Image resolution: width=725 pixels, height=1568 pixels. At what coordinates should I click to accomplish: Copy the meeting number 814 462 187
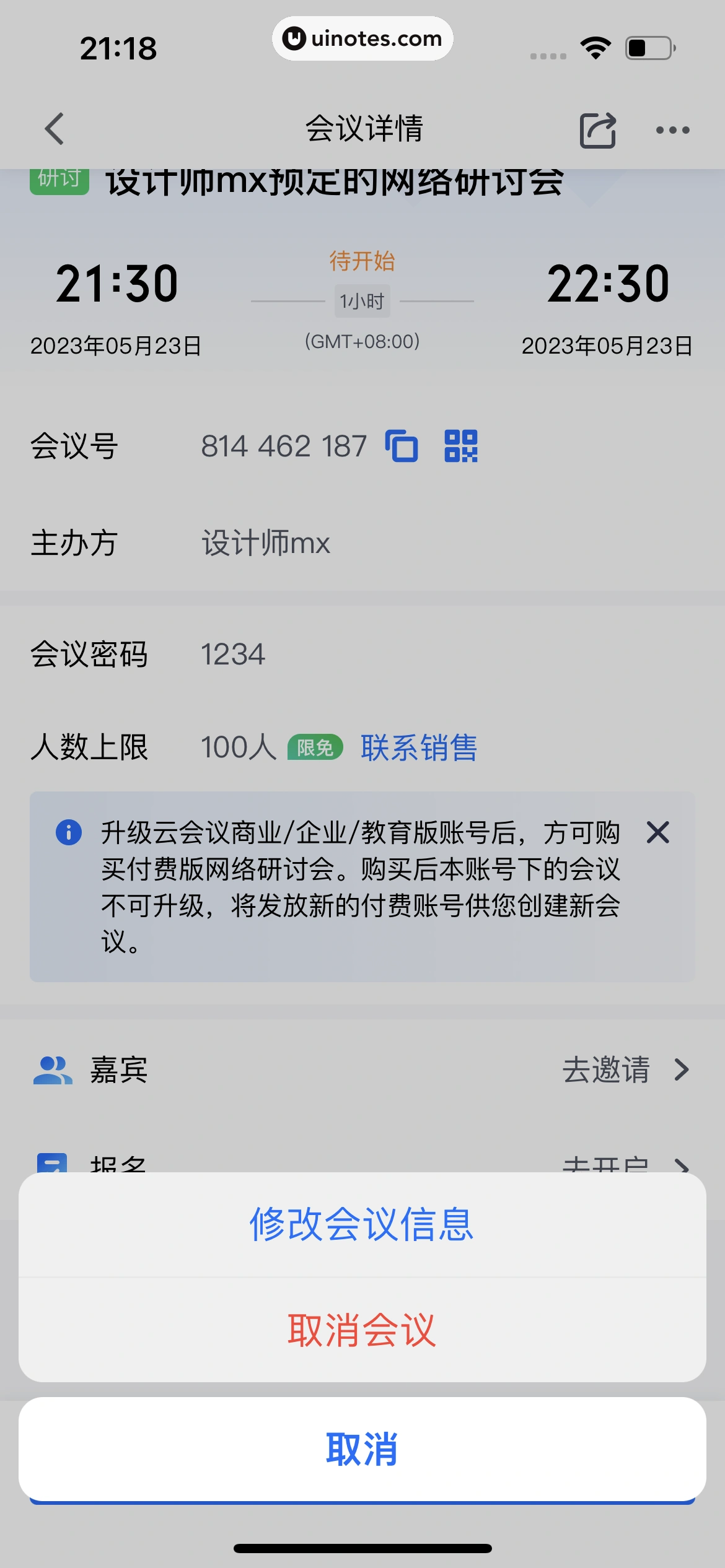point(402,446)
